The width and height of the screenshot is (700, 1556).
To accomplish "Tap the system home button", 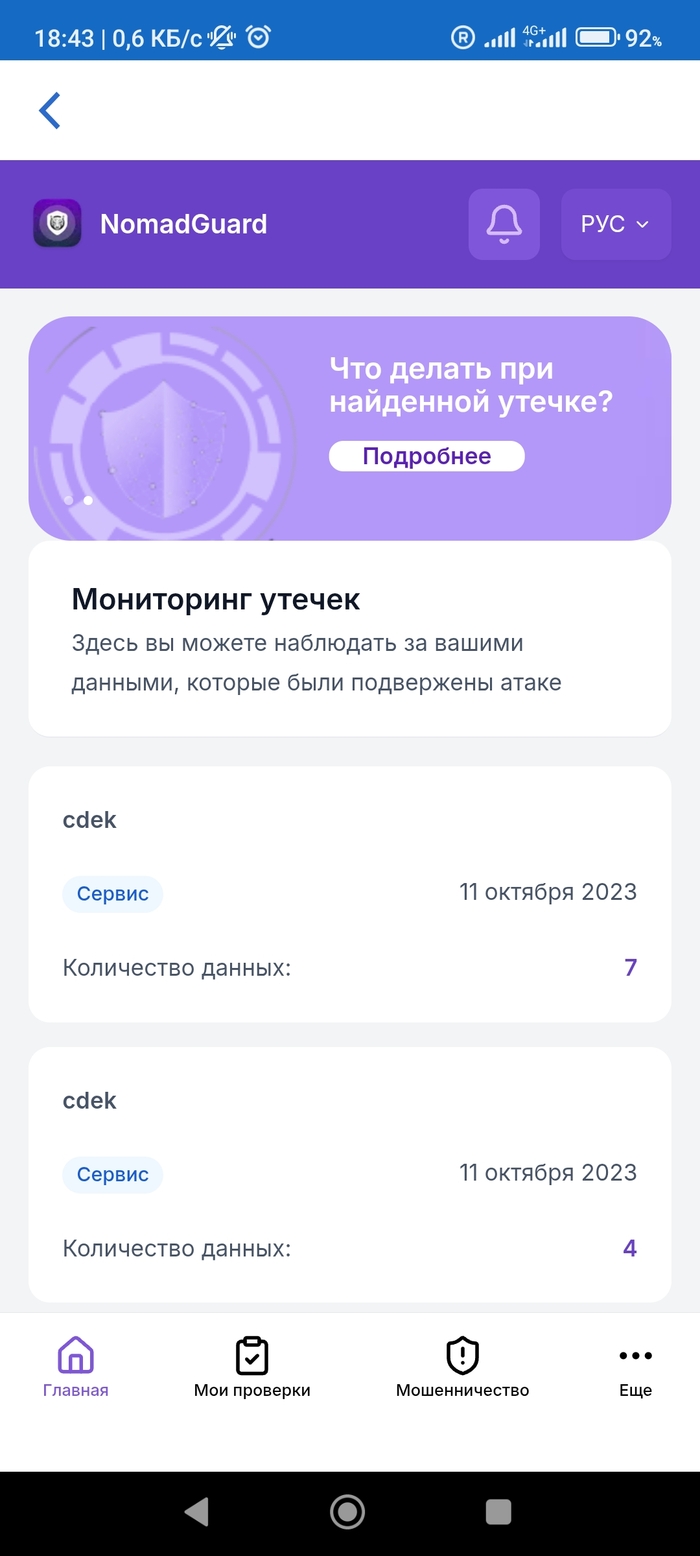I will click(348, 1511).
